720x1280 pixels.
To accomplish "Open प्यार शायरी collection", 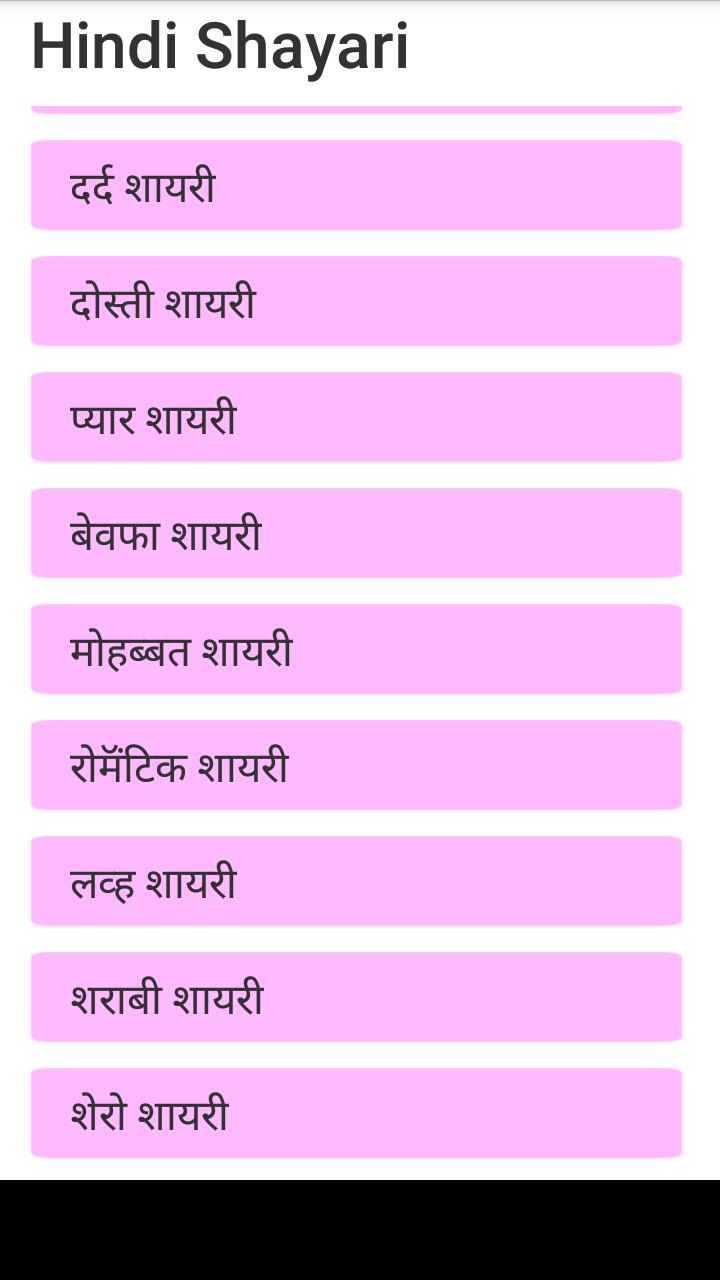I will click(x=356, y=418).
